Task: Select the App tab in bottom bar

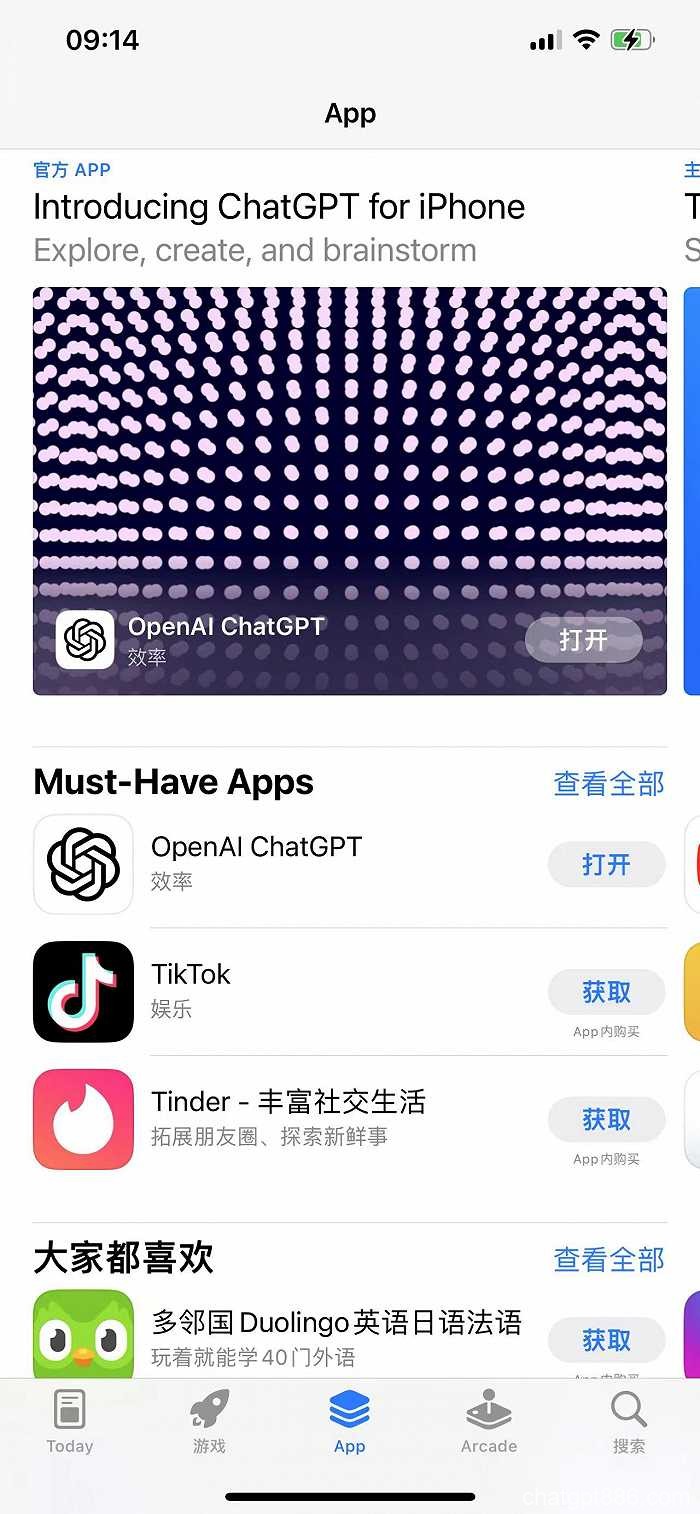Action: tap(350, 1421)
